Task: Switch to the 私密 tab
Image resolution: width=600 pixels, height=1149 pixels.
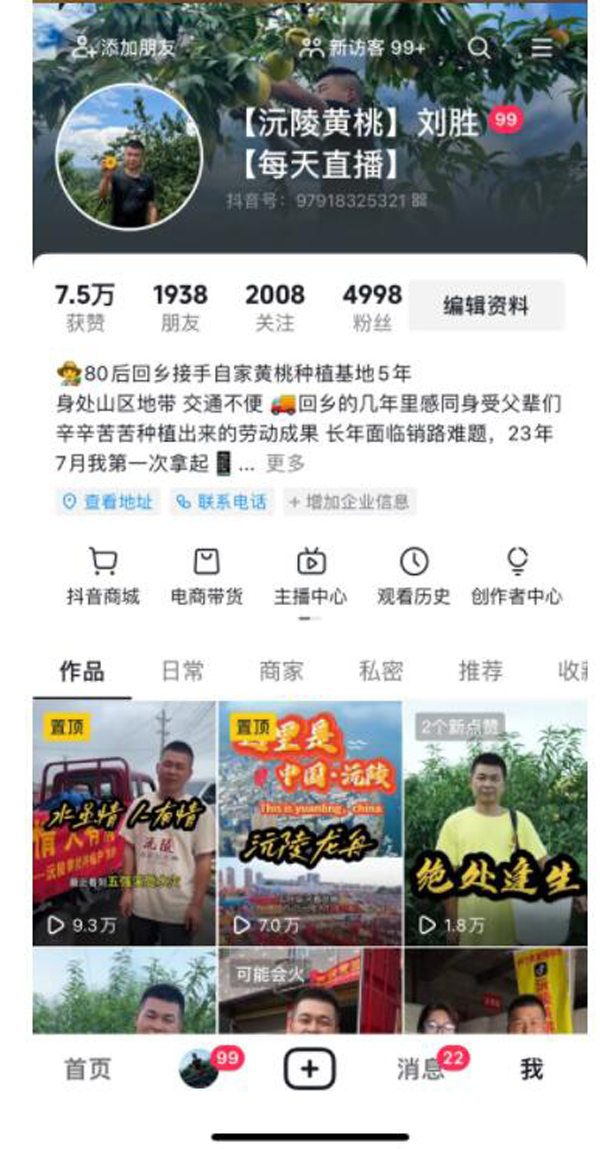Action: point(381,671)
